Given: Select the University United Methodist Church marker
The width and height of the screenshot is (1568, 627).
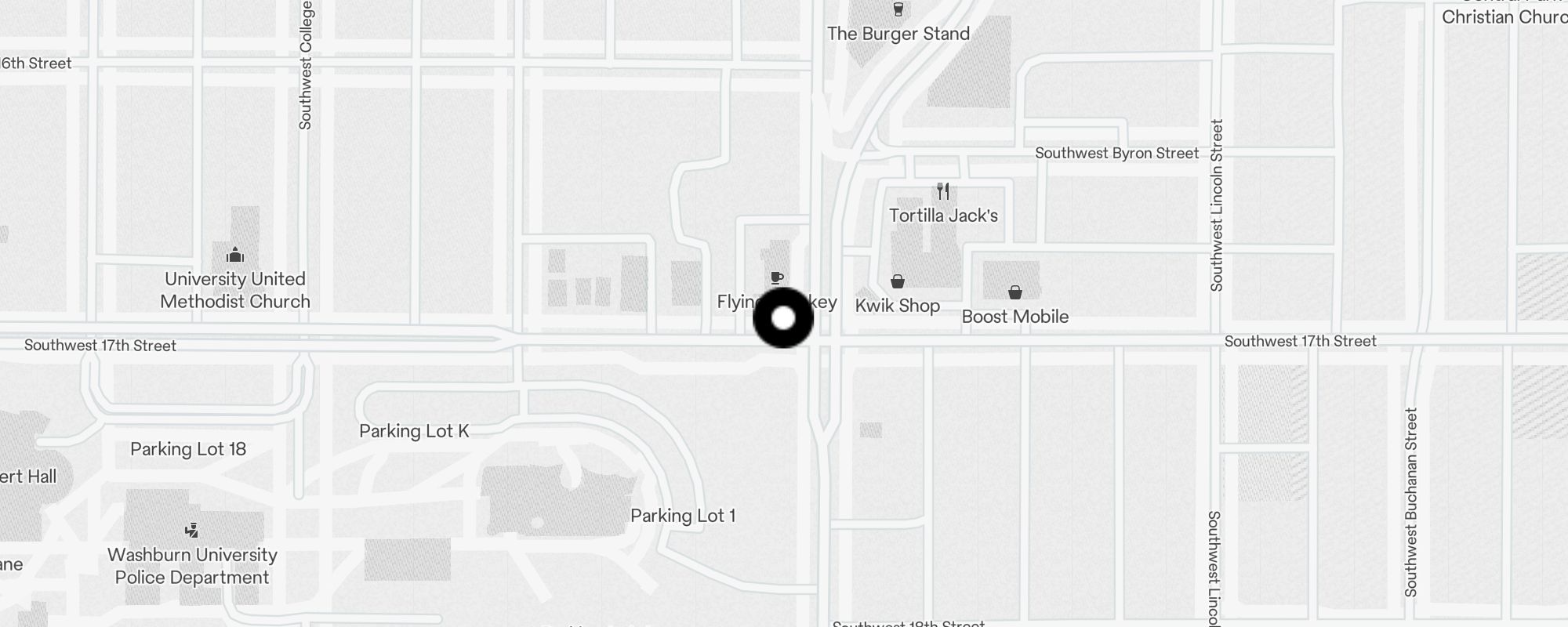Looking at the screenshot, I should point(235,256).
